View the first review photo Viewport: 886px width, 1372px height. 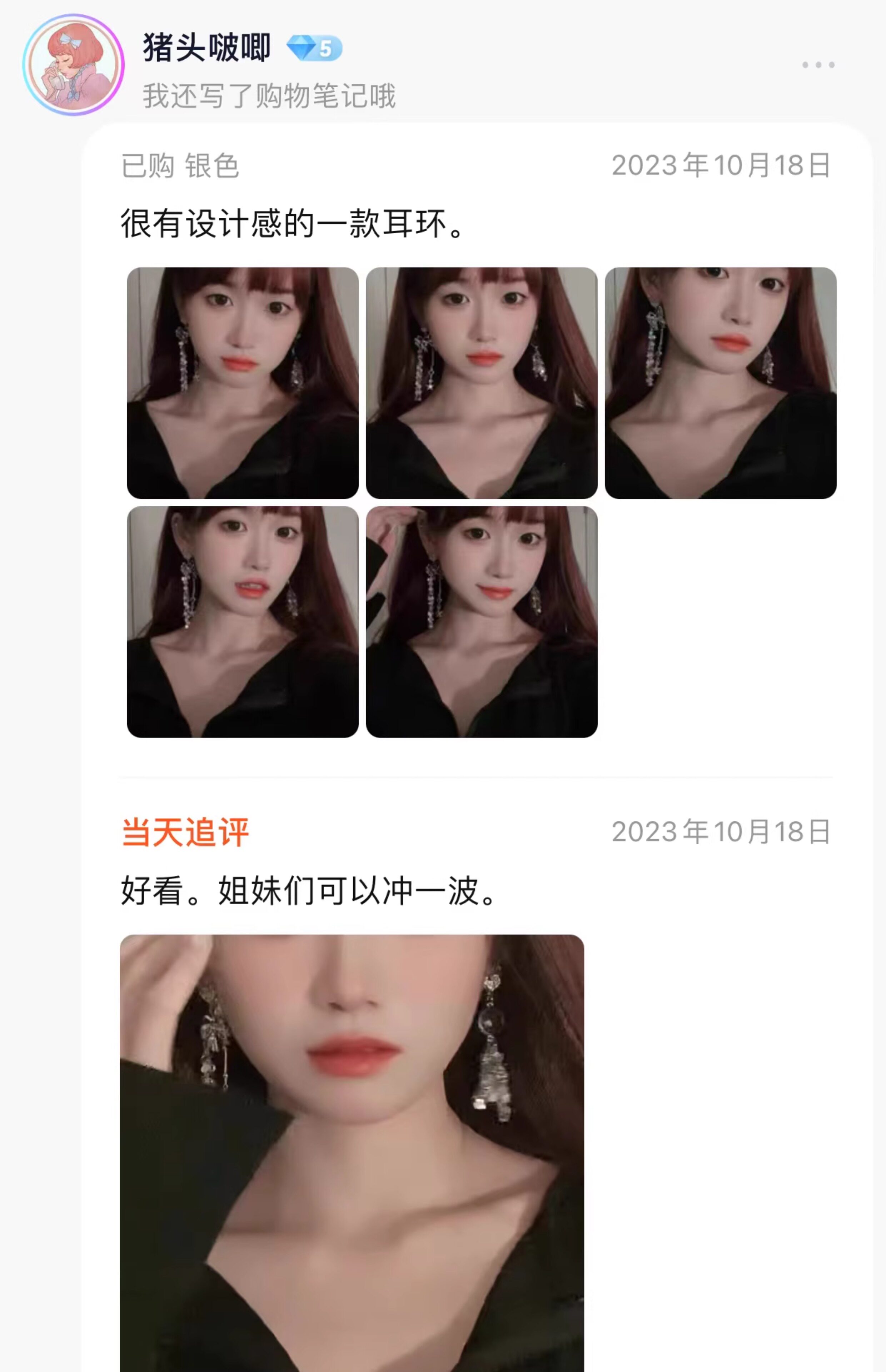(x=243, y=383)
